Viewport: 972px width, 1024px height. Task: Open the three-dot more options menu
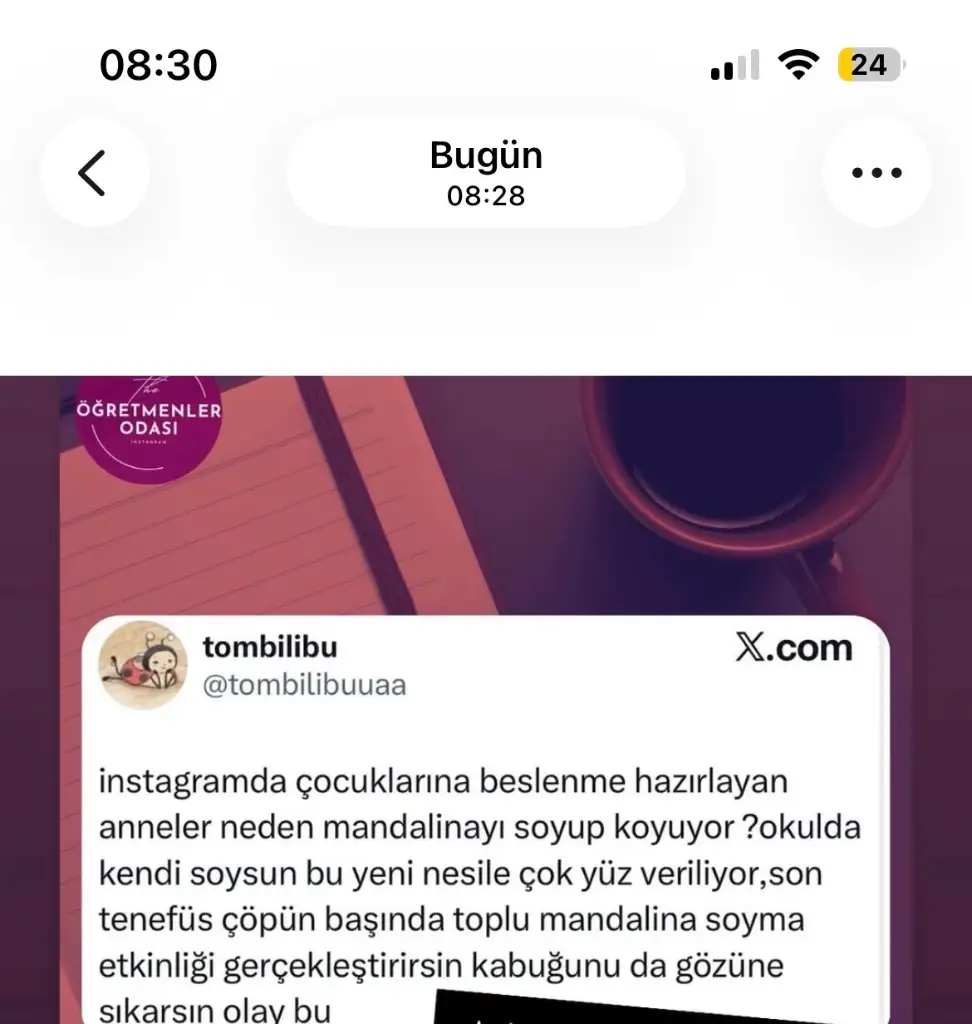pos(877,173)
